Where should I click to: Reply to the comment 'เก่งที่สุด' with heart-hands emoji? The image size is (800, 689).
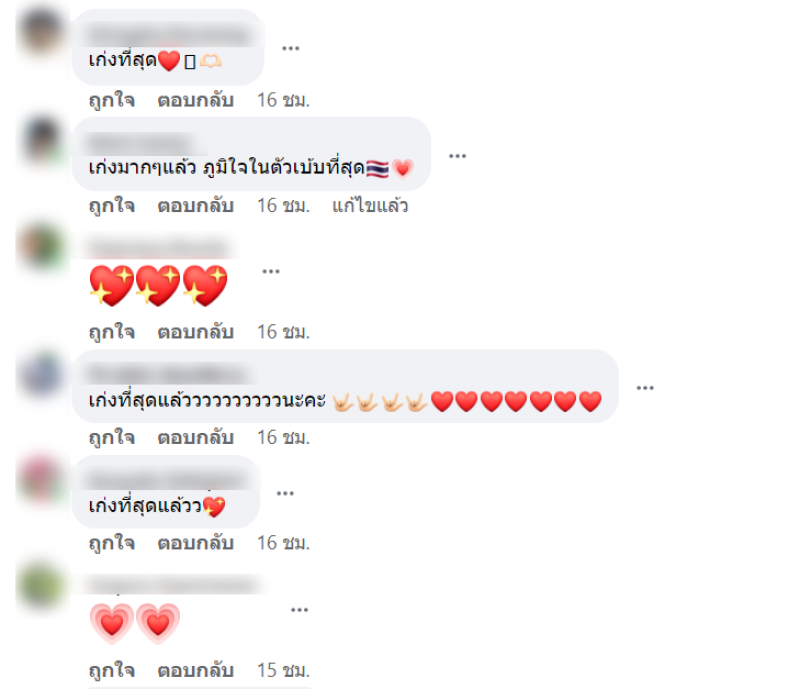[195, 100]
